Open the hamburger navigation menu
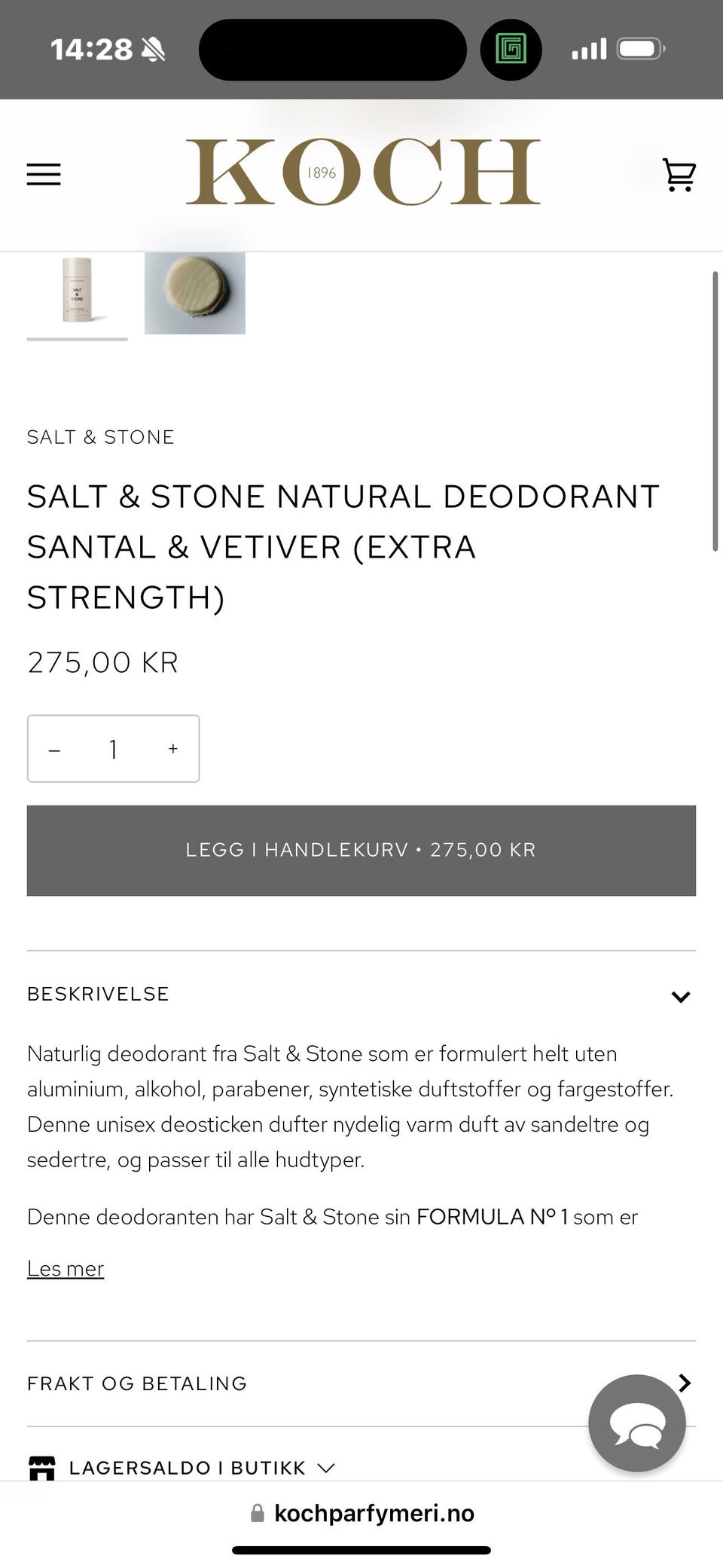 tap(43, 174)
